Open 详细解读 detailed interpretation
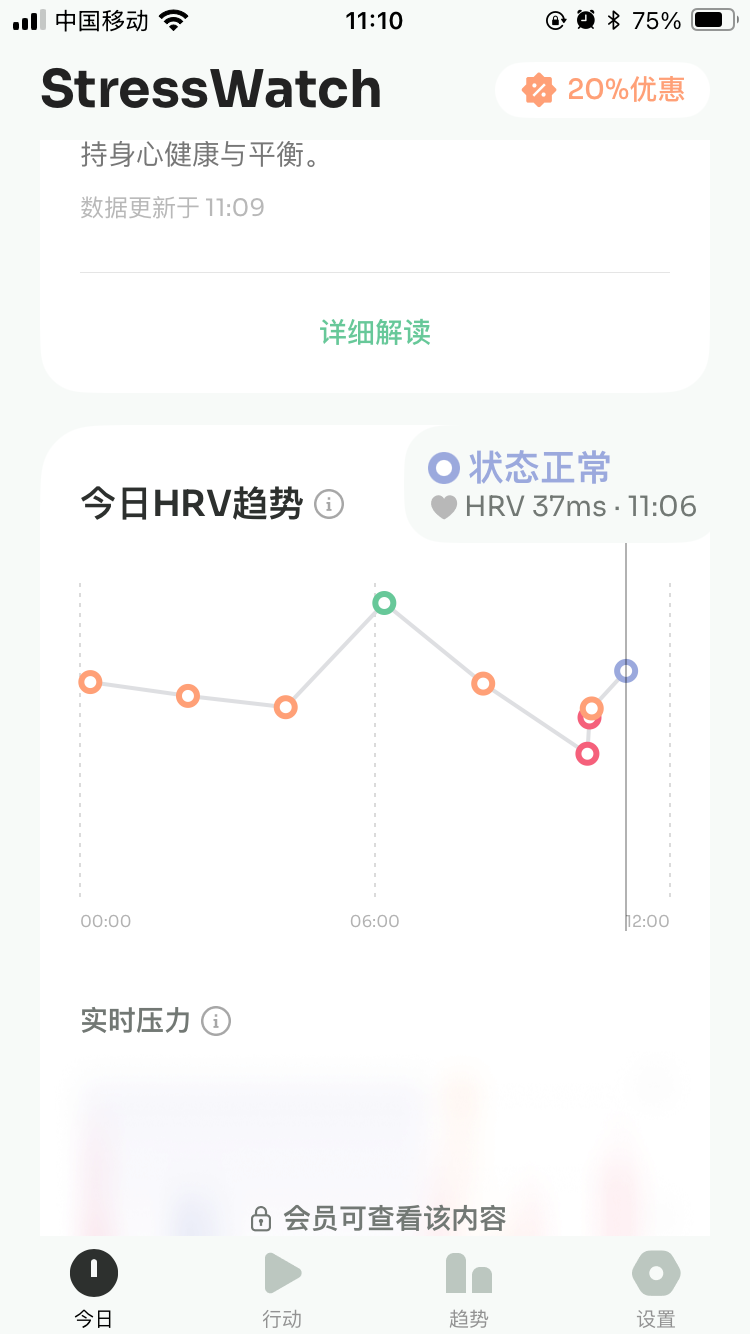The height and width of the screenshot is (1334, 750). point(375,332)
